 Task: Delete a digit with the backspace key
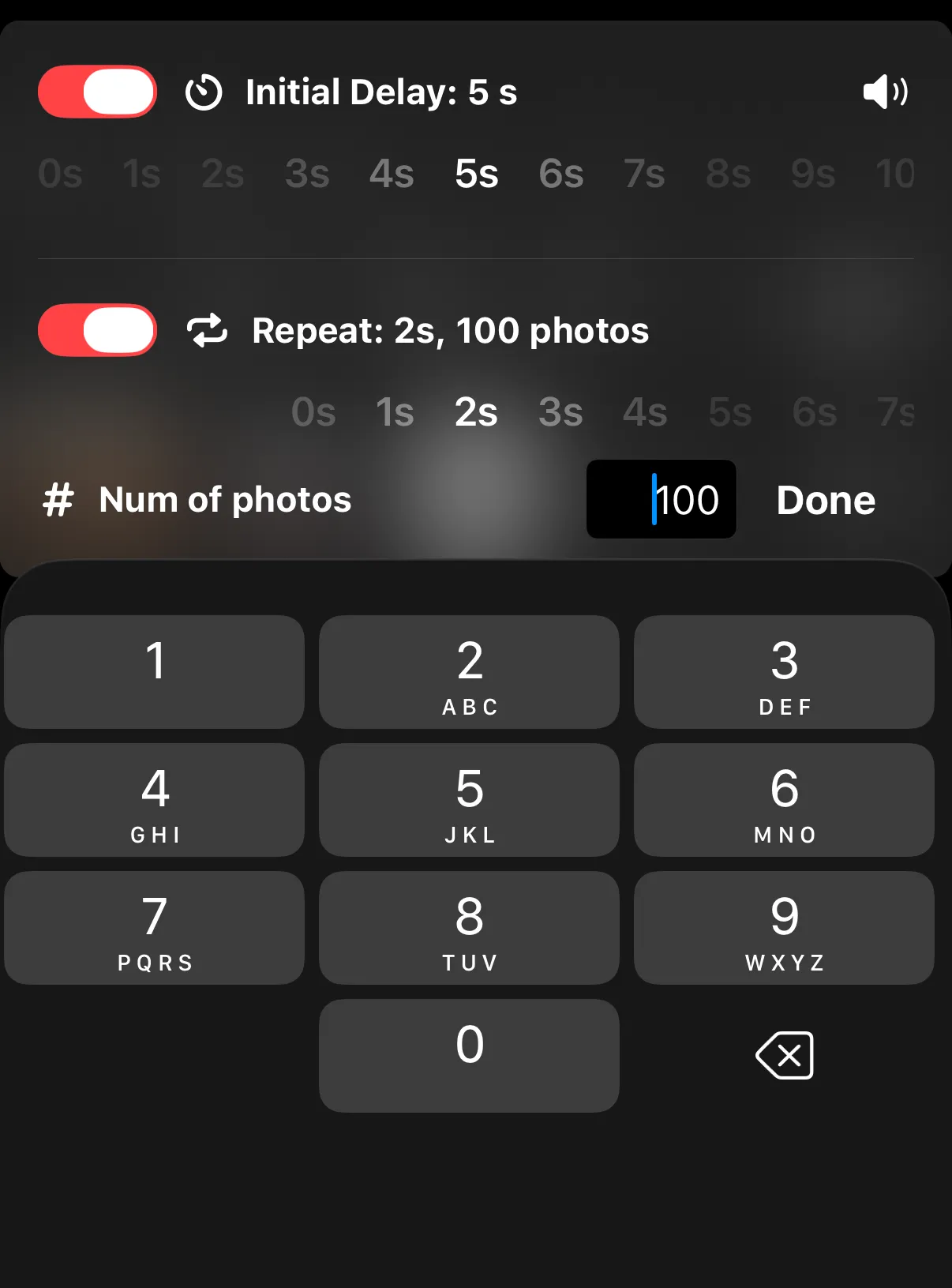tap(784, 1055)
